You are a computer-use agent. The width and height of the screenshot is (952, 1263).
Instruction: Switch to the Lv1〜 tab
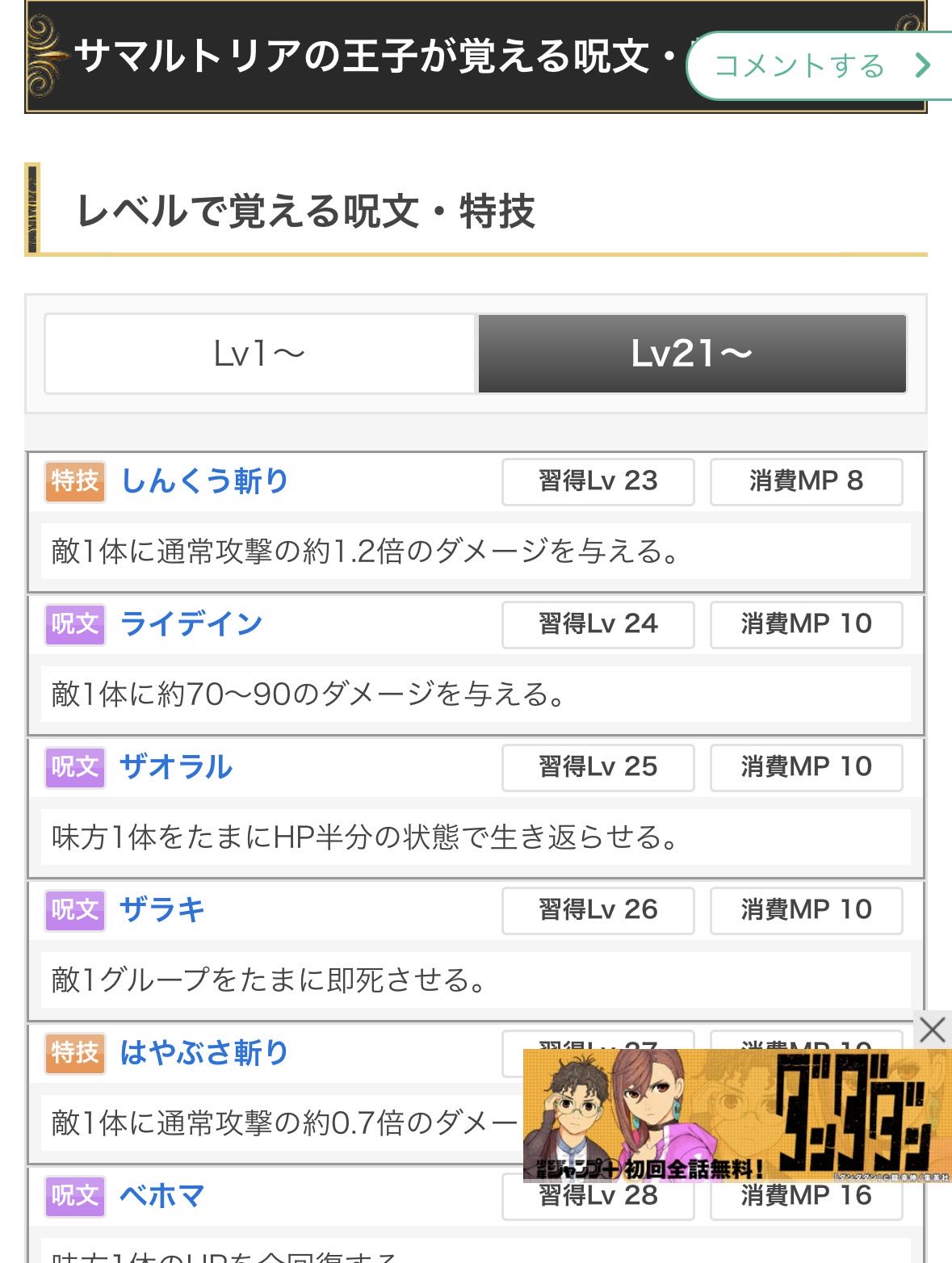[x=260, y=354]
